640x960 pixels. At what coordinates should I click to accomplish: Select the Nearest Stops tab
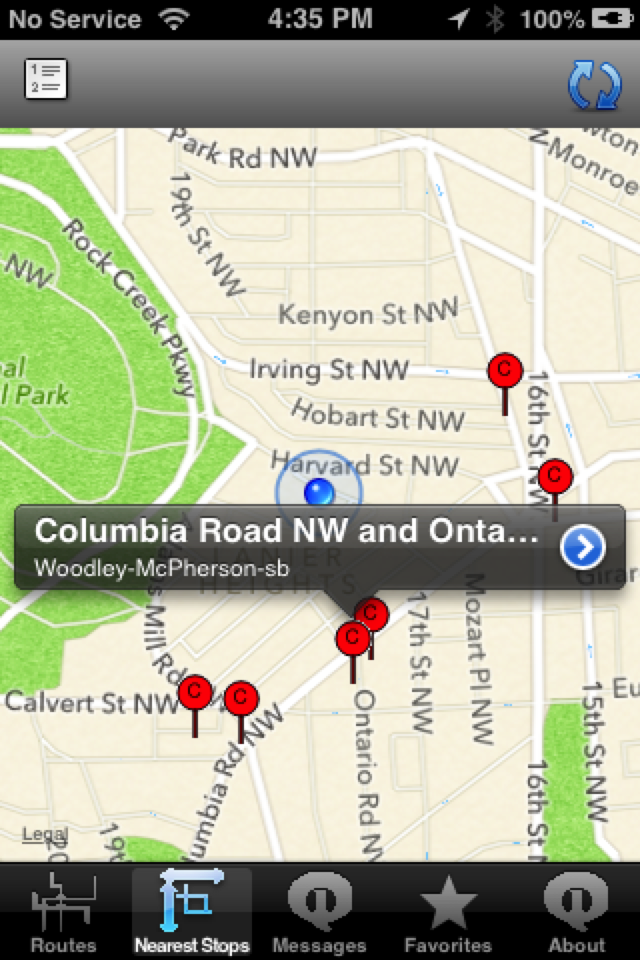192,911
